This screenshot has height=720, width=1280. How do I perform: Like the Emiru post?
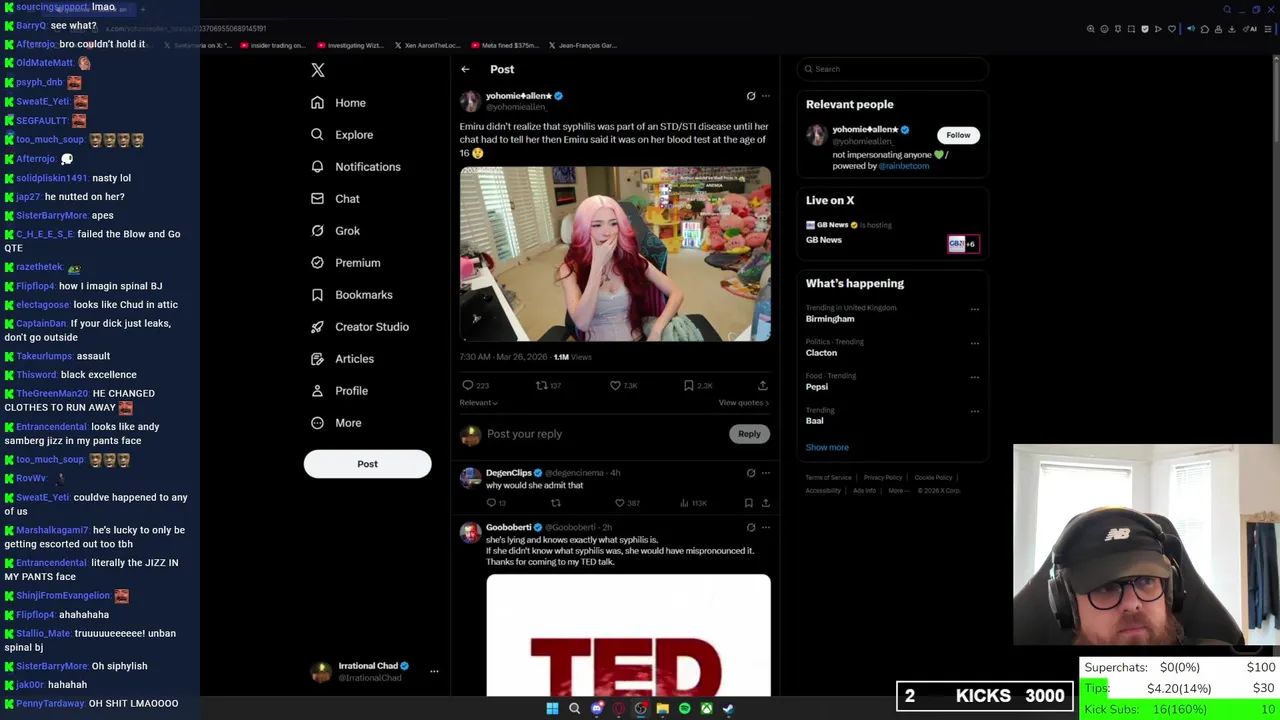click(616, 385)
